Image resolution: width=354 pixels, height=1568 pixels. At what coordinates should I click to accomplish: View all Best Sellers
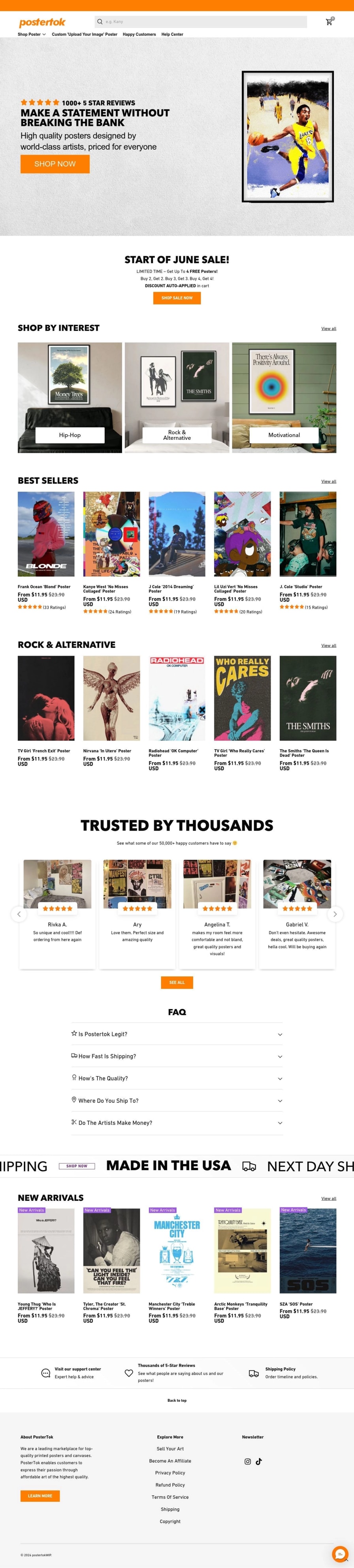(x=328, y=482)
